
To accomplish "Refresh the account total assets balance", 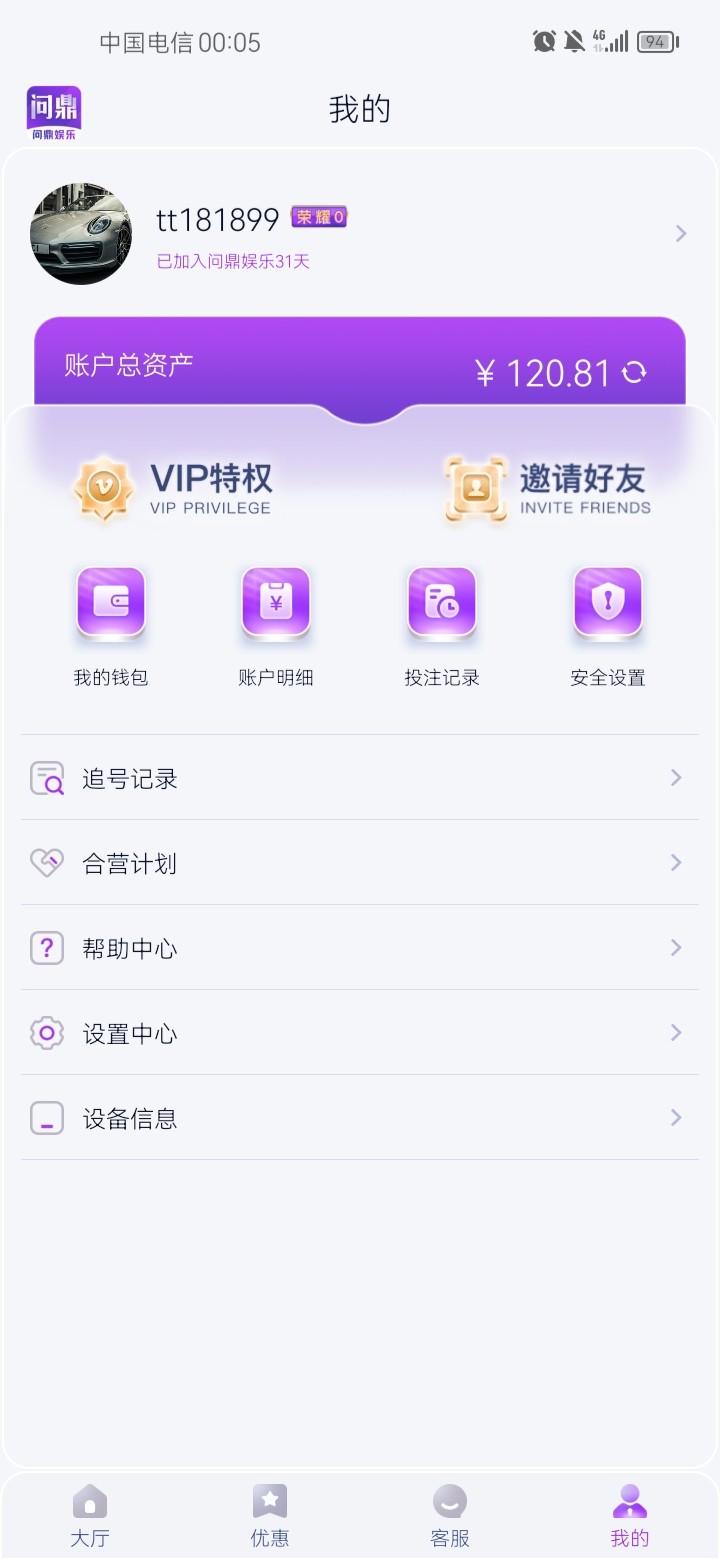I will click(x=634, y=373).
